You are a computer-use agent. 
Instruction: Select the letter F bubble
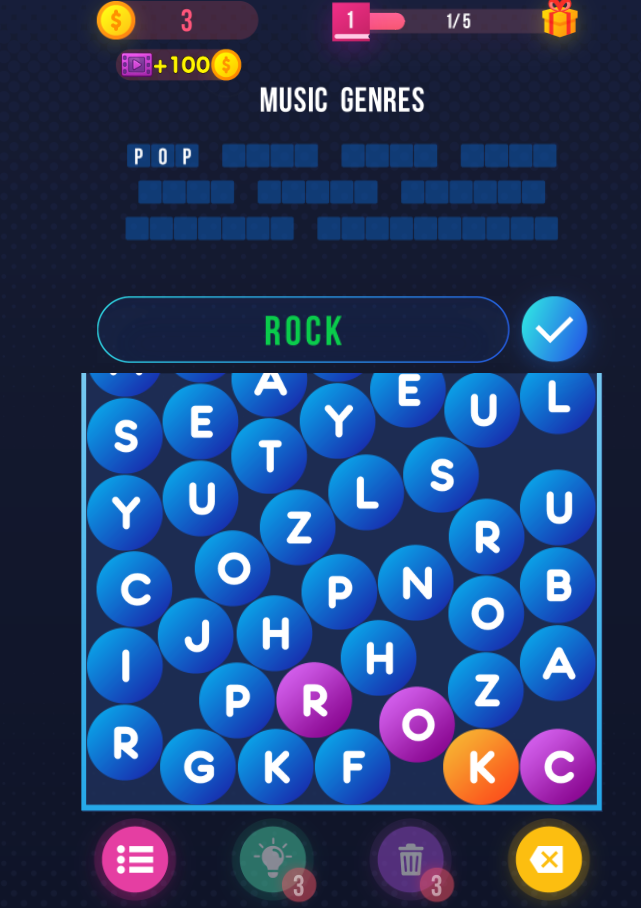(x=352, y=767)
